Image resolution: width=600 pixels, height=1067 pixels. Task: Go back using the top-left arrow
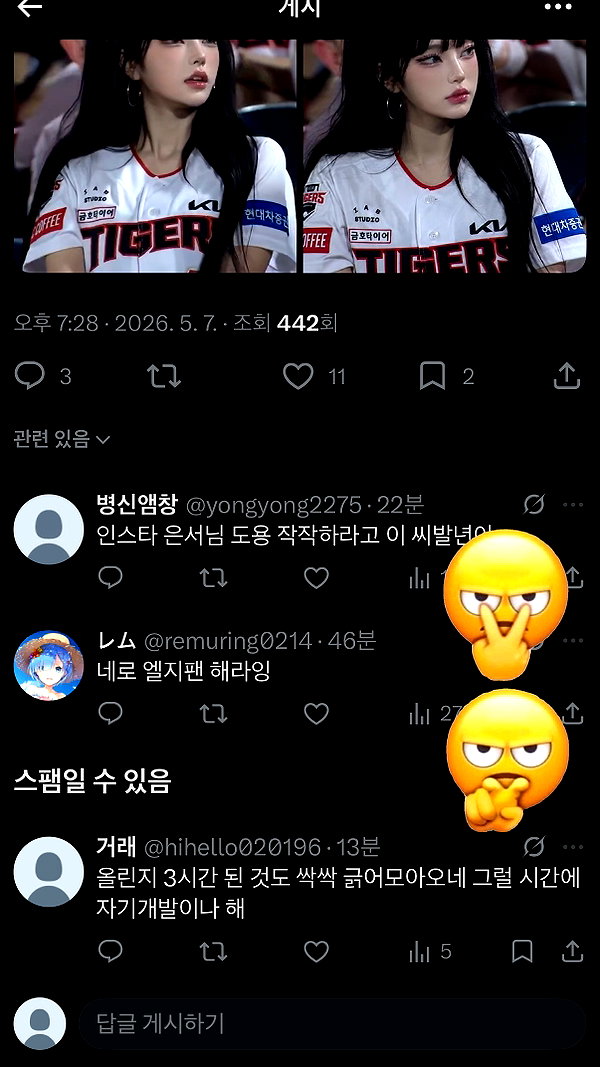pyautogui.click(x=29, y=7)
